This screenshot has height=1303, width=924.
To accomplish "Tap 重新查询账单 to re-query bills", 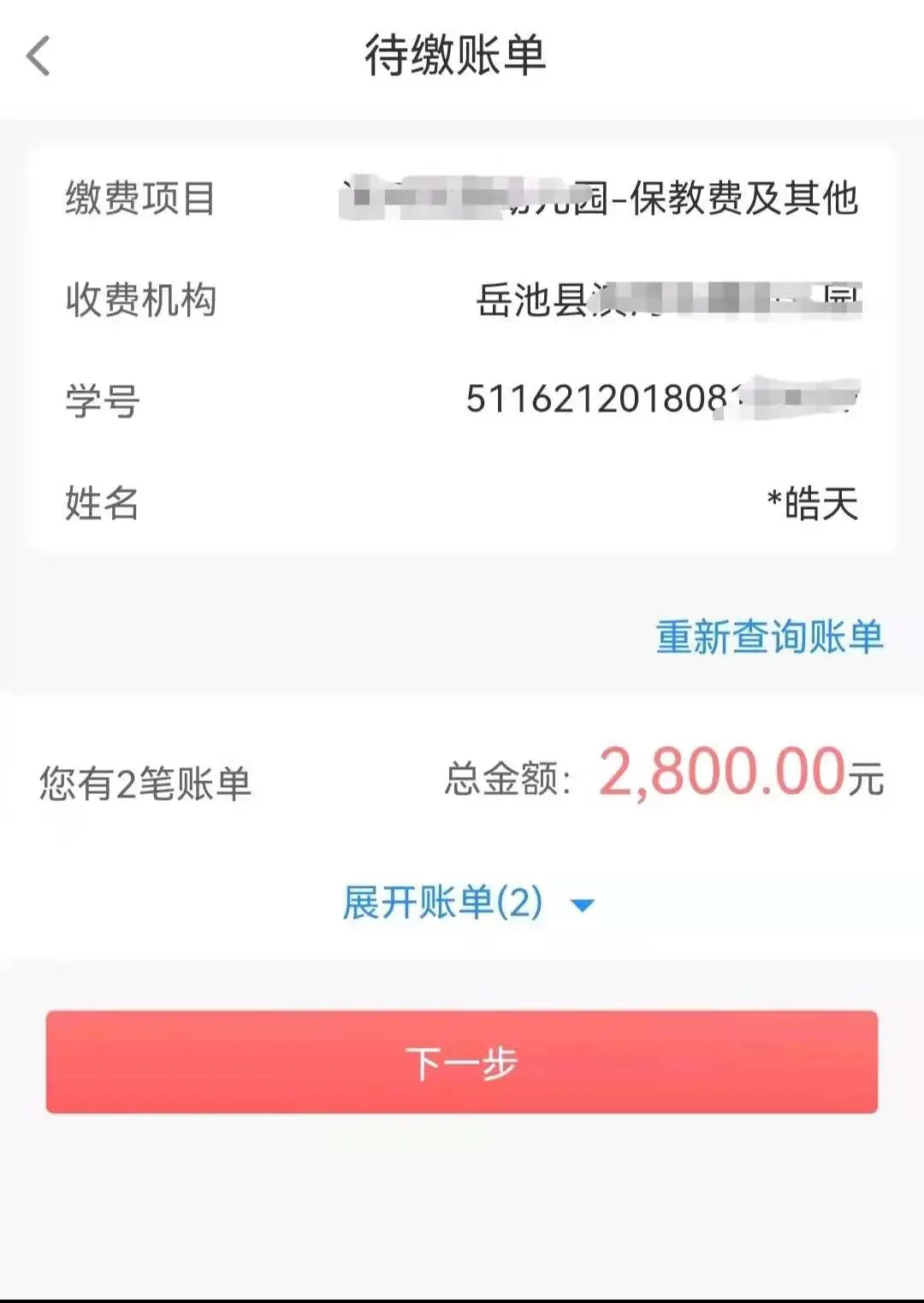I will (x=768, y=637).
